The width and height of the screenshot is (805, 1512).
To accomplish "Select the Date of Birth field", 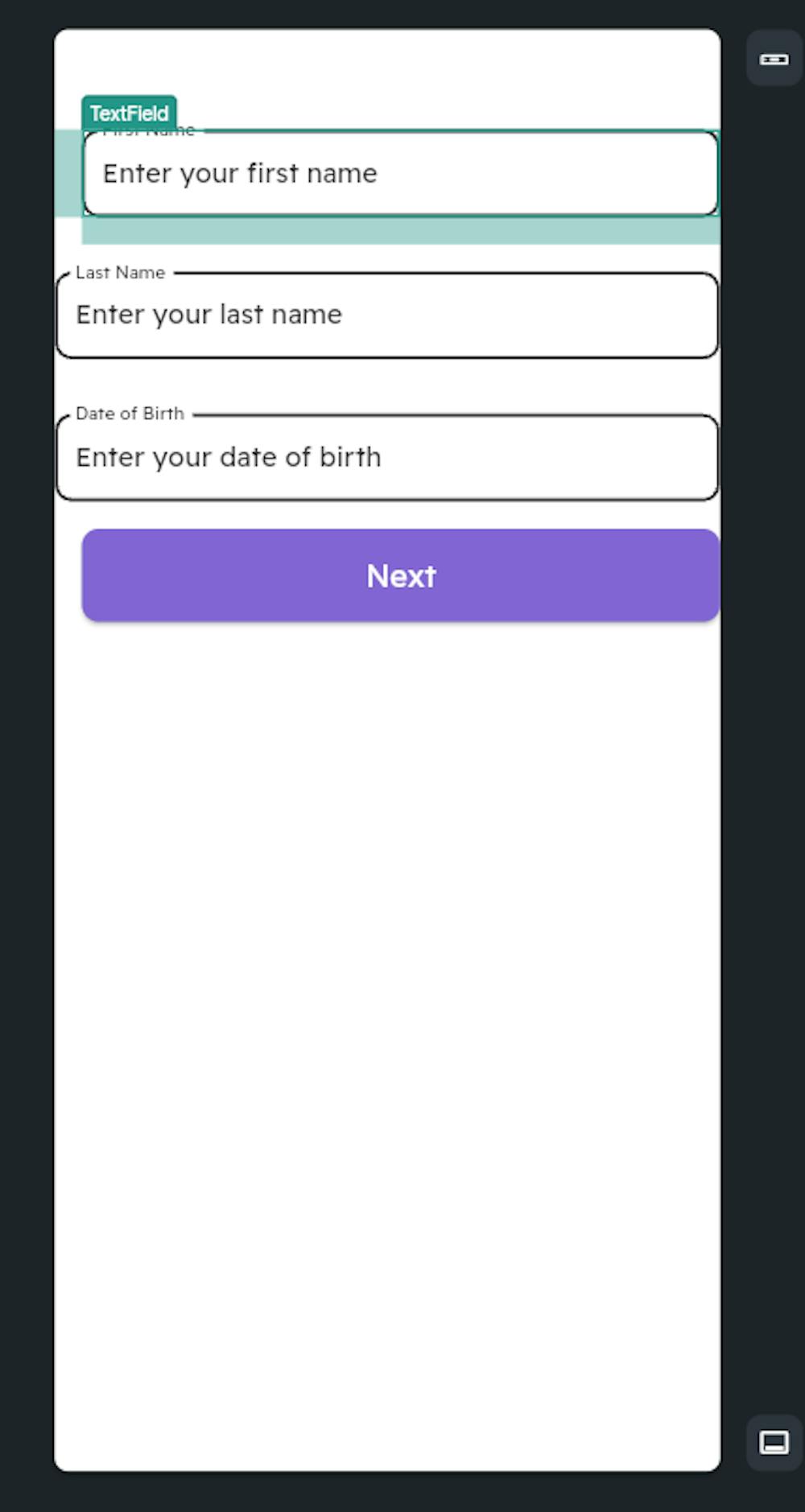I will pyautogui.click(x=386, y=458).
